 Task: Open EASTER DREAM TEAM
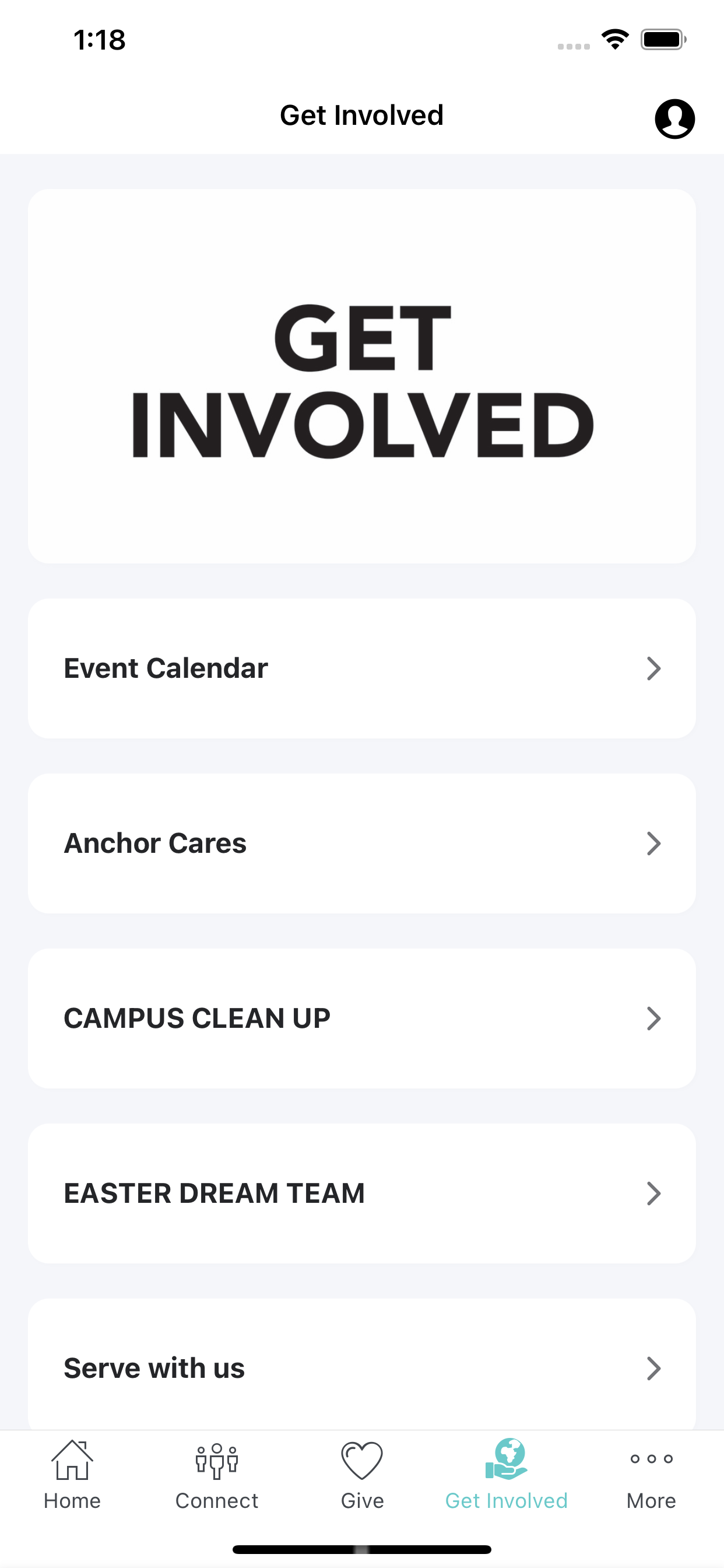coord(362,1193)
